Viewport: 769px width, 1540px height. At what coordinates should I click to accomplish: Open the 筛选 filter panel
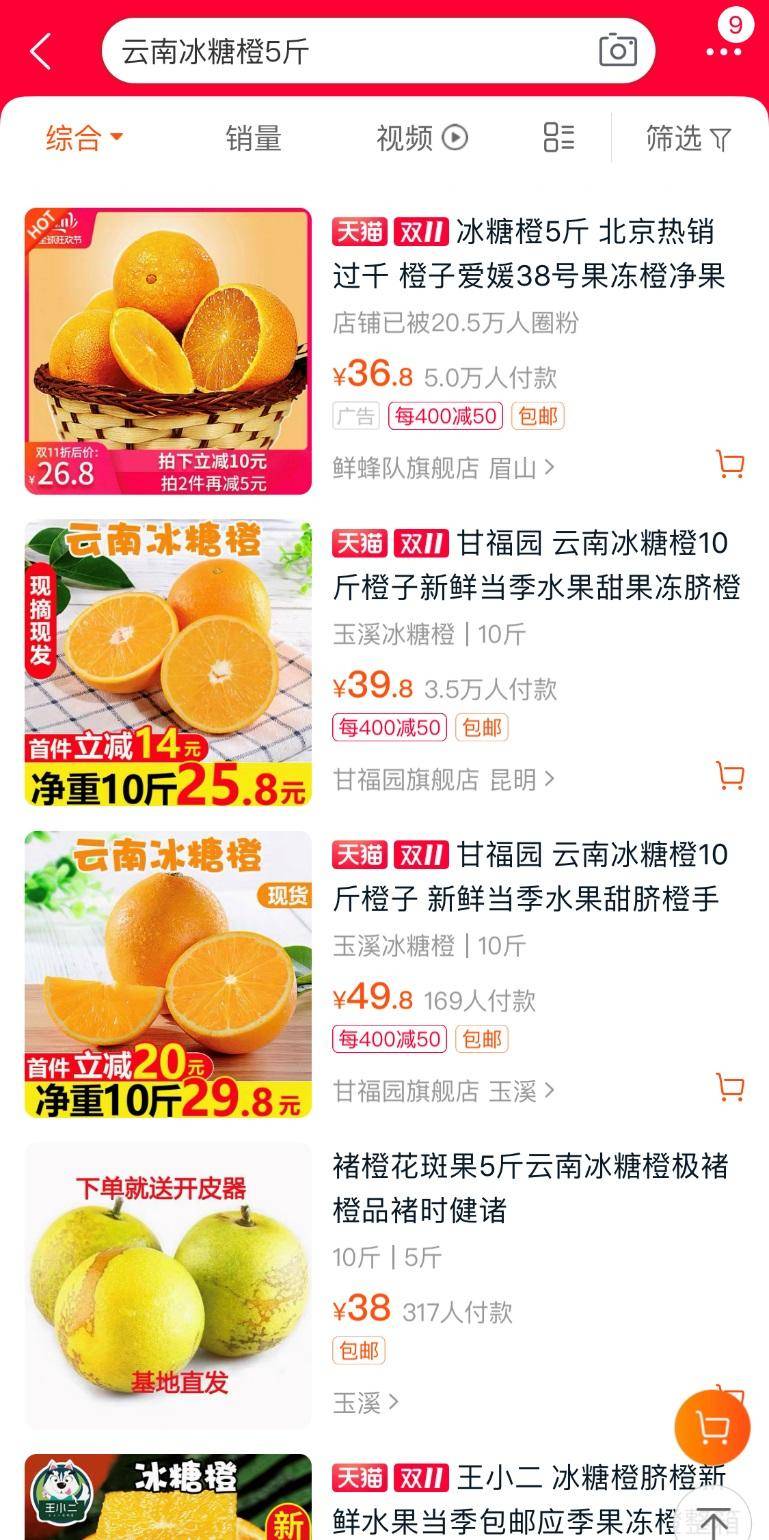coord(687,139)
